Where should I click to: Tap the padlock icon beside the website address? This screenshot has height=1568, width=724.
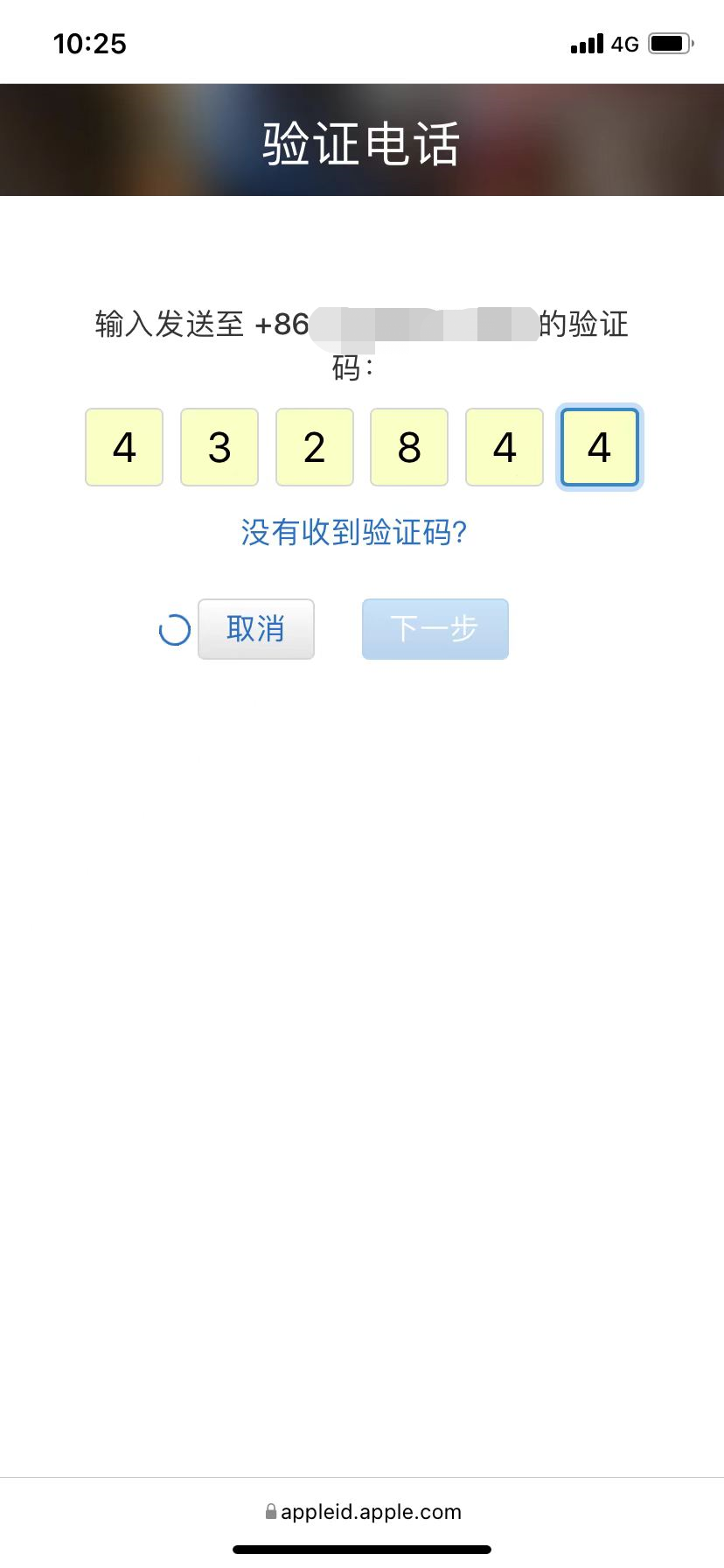click(271, 1512)
